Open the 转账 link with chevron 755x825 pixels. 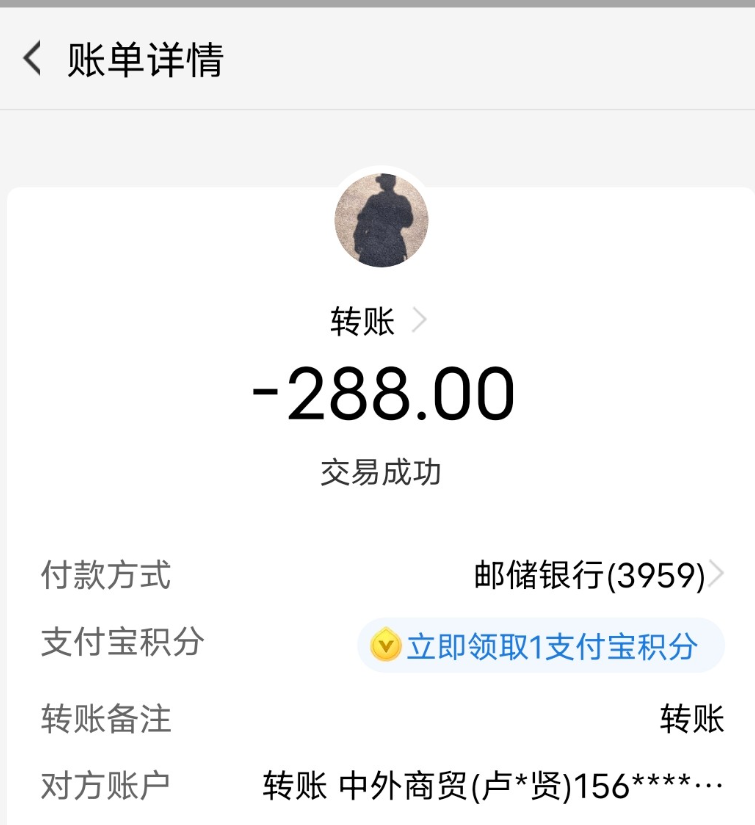tap(378, 321)
